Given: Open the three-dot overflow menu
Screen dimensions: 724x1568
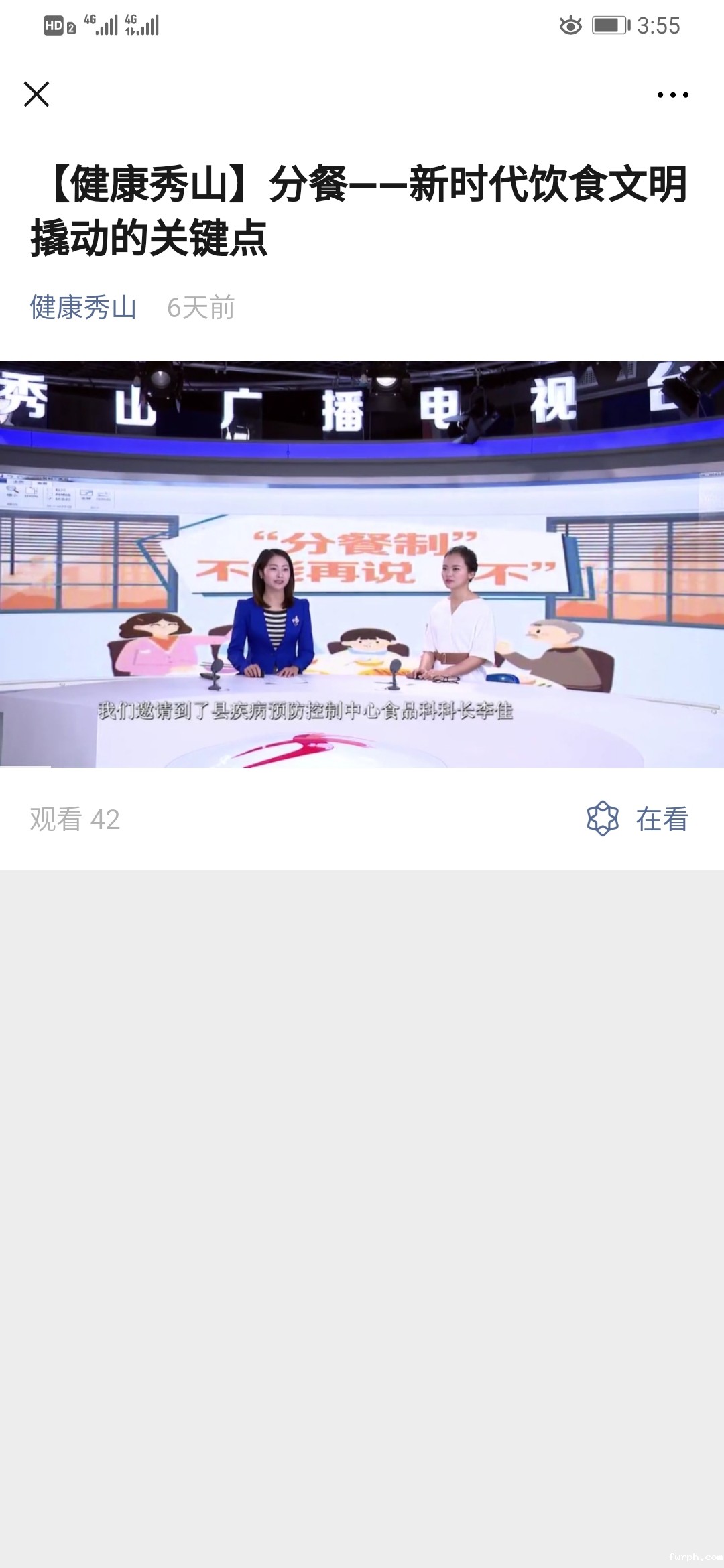Looking at the screenshot, I should (672, 95).
